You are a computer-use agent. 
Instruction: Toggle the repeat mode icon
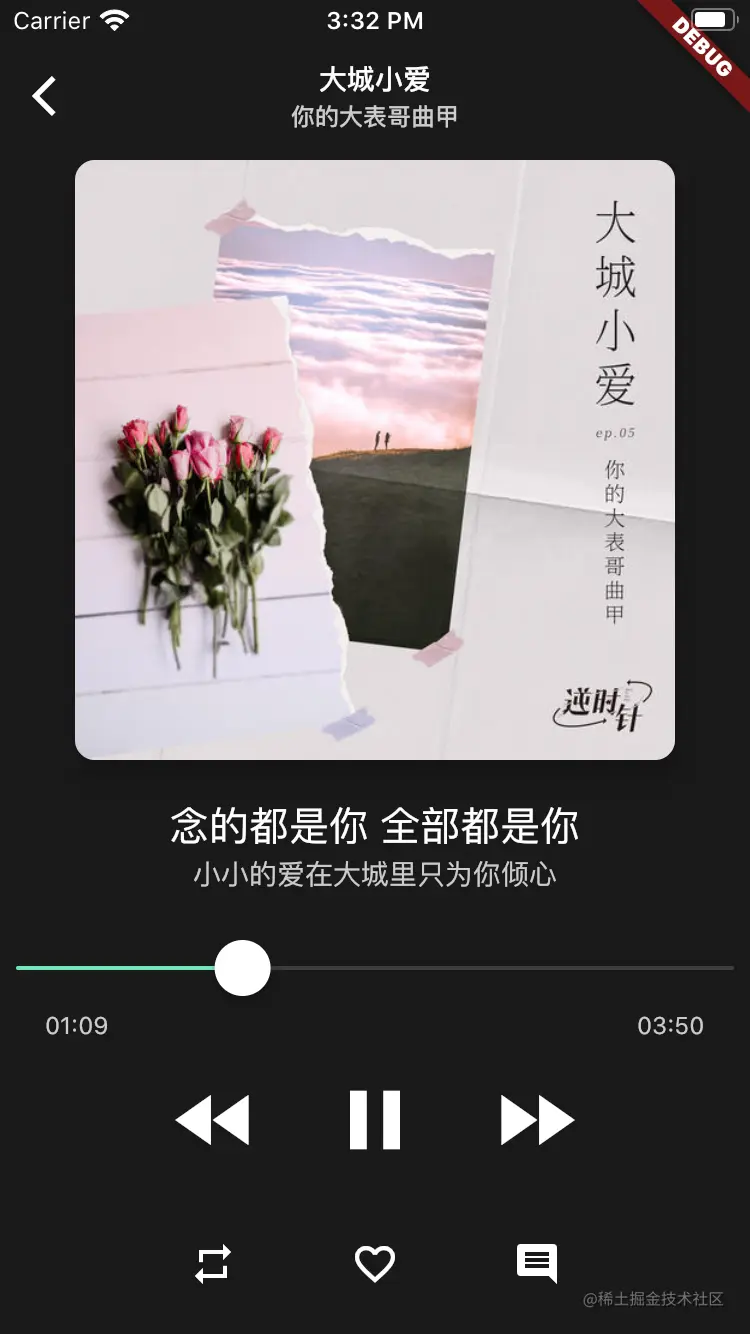pos(213,1264)
